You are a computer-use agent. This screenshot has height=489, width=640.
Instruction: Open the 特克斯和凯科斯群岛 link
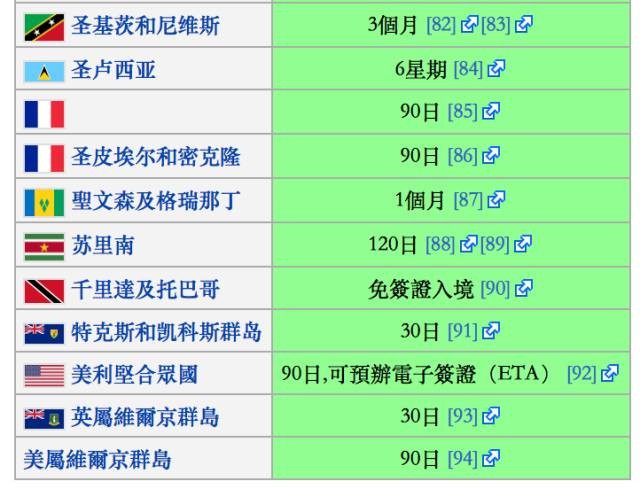165,332
